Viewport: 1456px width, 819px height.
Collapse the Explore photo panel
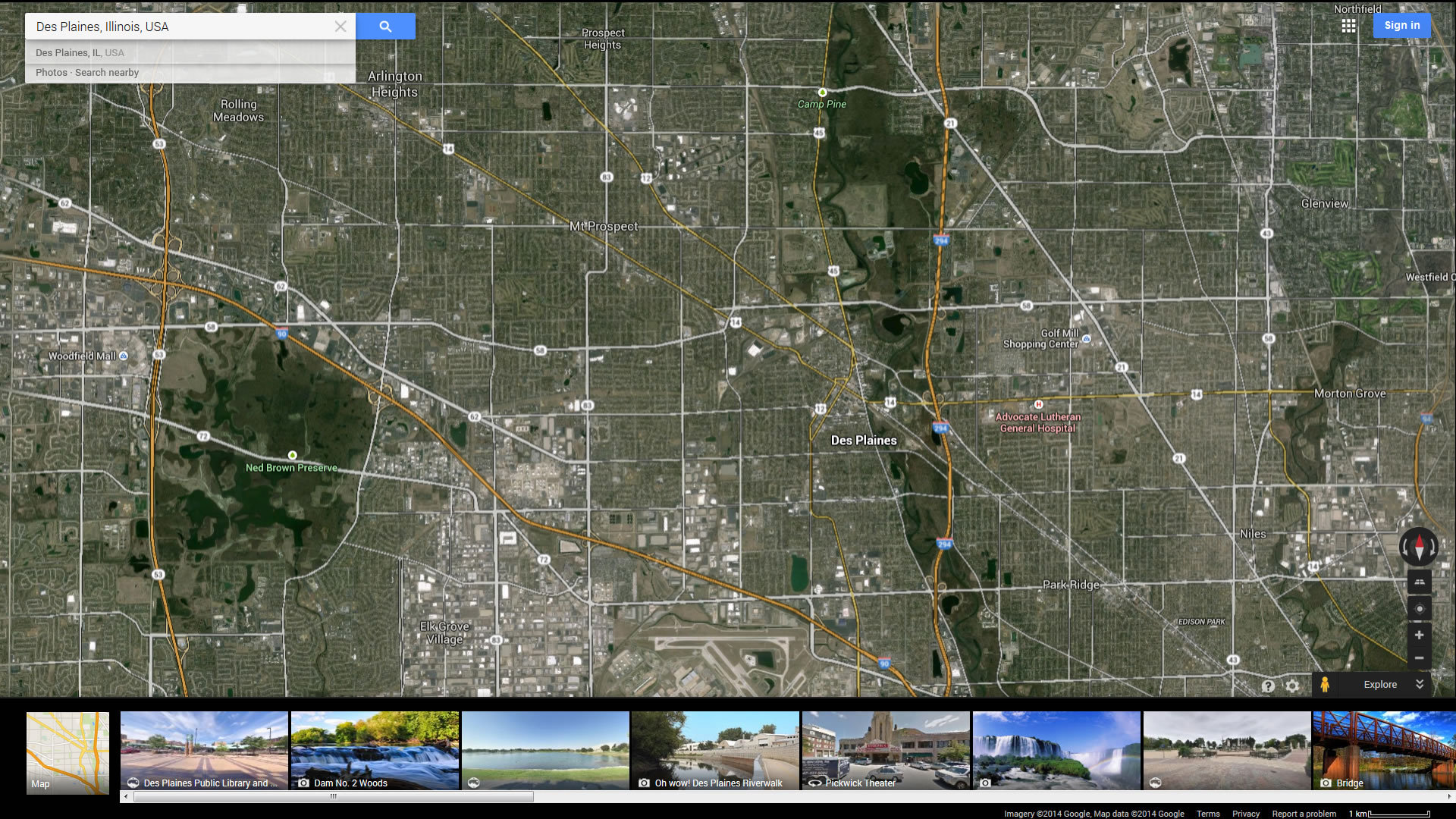1419,684
